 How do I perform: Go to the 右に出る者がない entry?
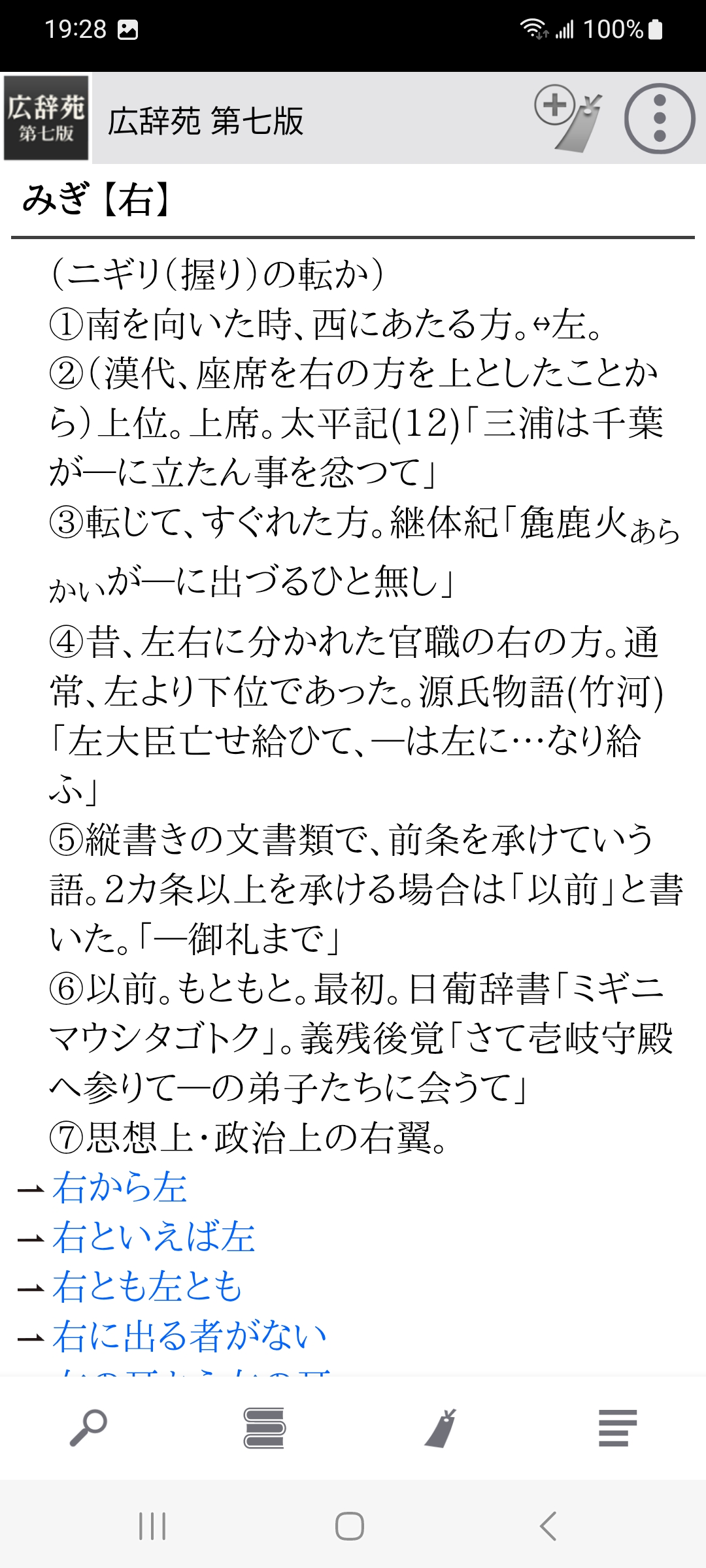(190, 1335)
